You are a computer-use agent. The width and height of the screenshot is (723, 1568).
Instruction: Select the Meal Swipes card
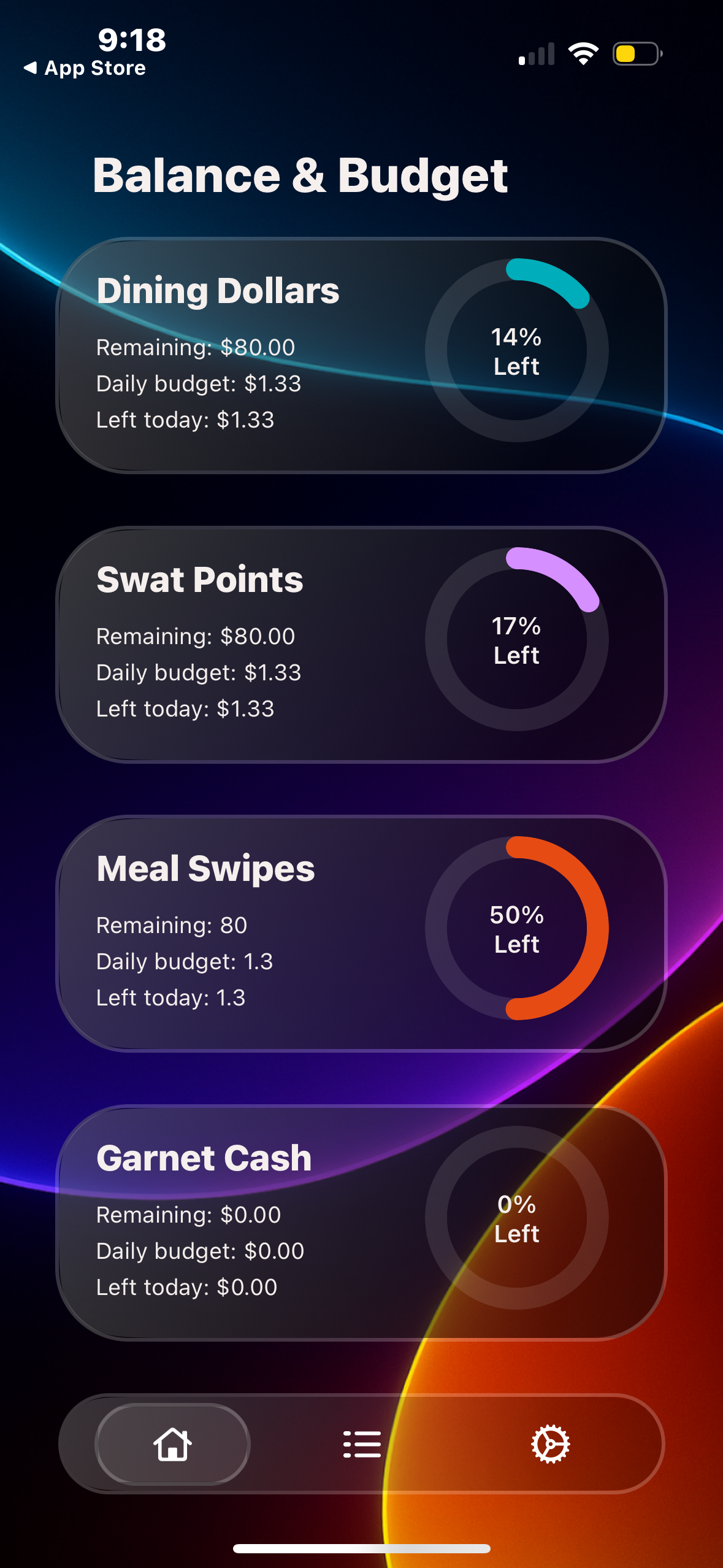pyautogui.click(x=361, y=933)
